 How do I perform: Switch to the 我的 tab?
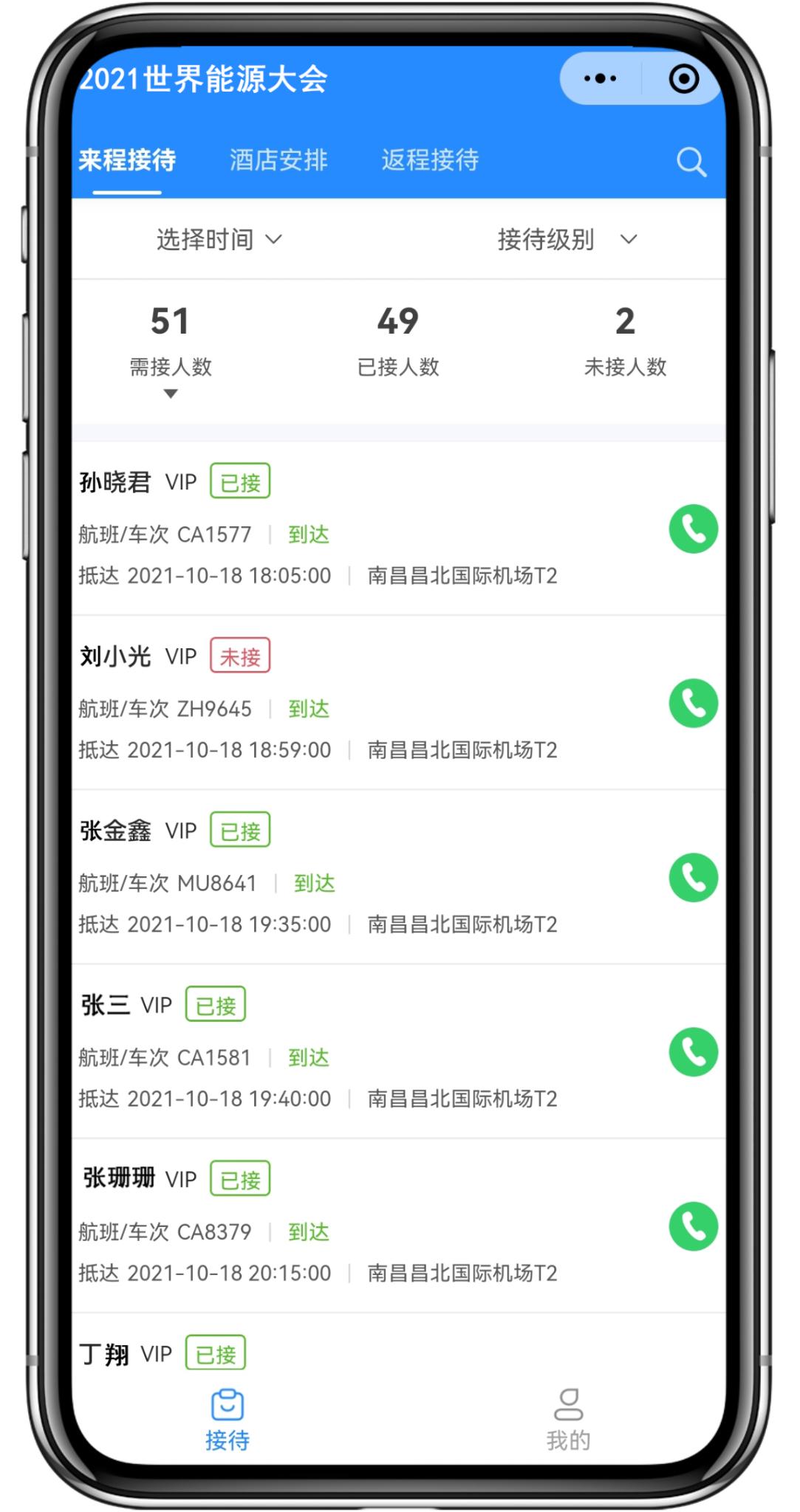[568, 1419]
